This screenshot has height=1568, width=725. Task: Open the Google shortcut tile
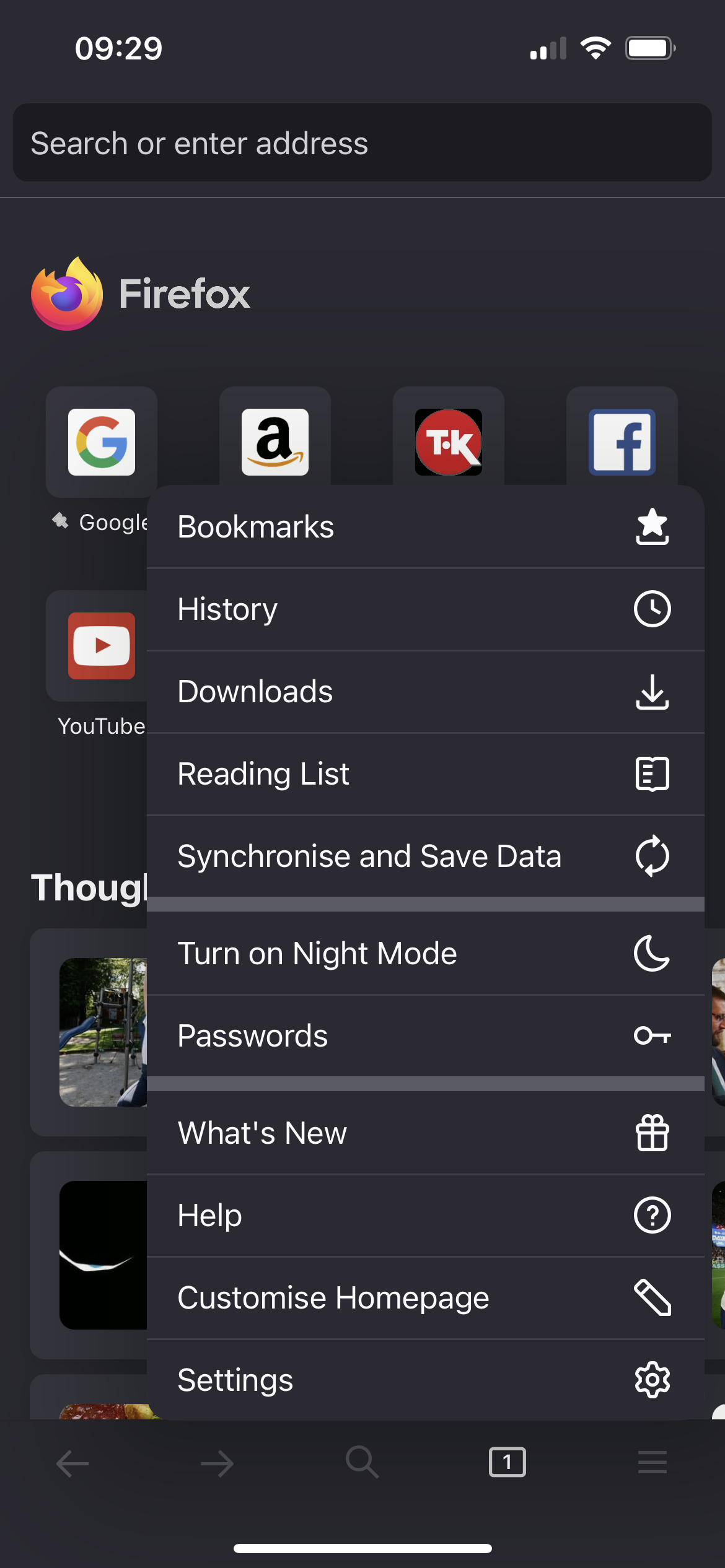click(102, 442)
